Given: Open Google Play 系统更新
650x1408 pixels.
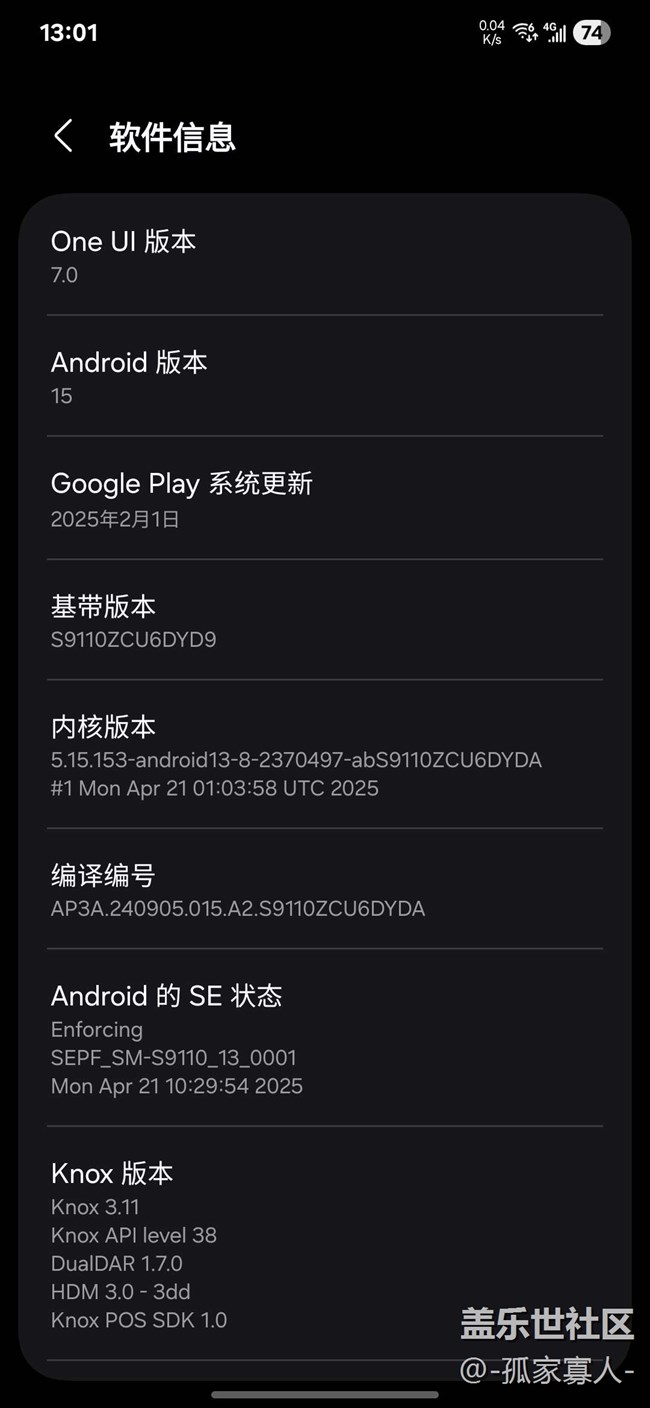Looking at the screenshot, I should pos(324,499).
